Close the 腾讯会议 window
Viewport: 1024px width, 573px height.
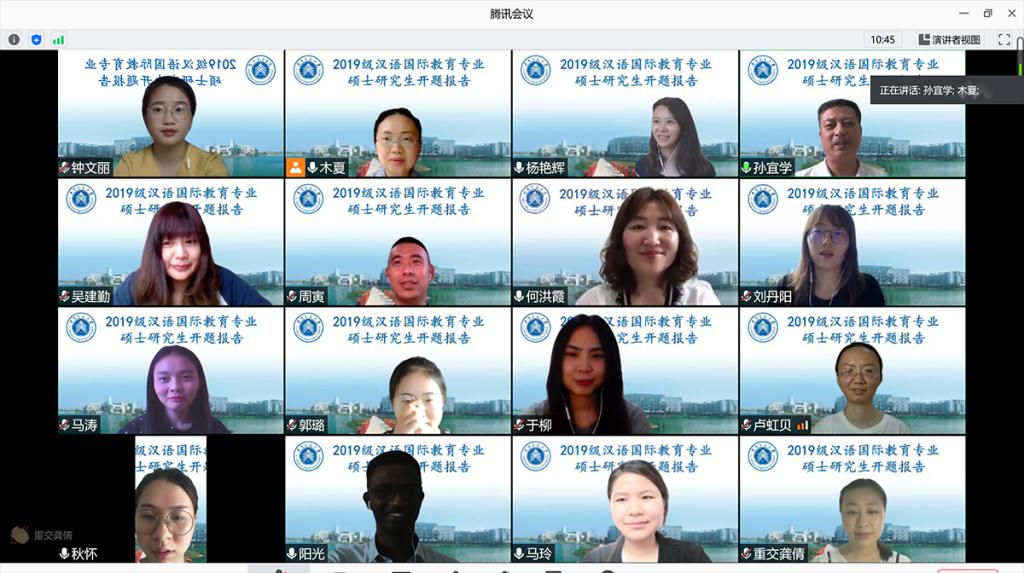[x=1011, y=13]
